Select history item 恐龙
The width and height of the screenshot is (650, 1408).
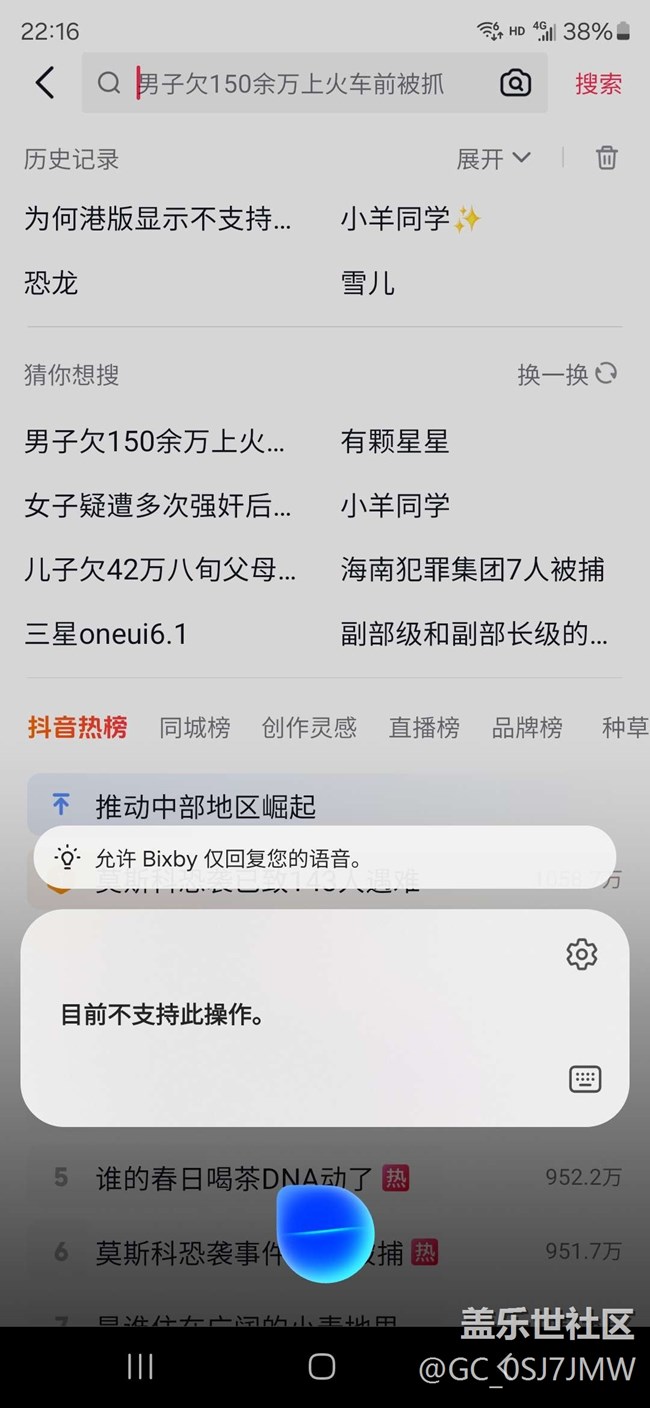[x=51, y=283]
